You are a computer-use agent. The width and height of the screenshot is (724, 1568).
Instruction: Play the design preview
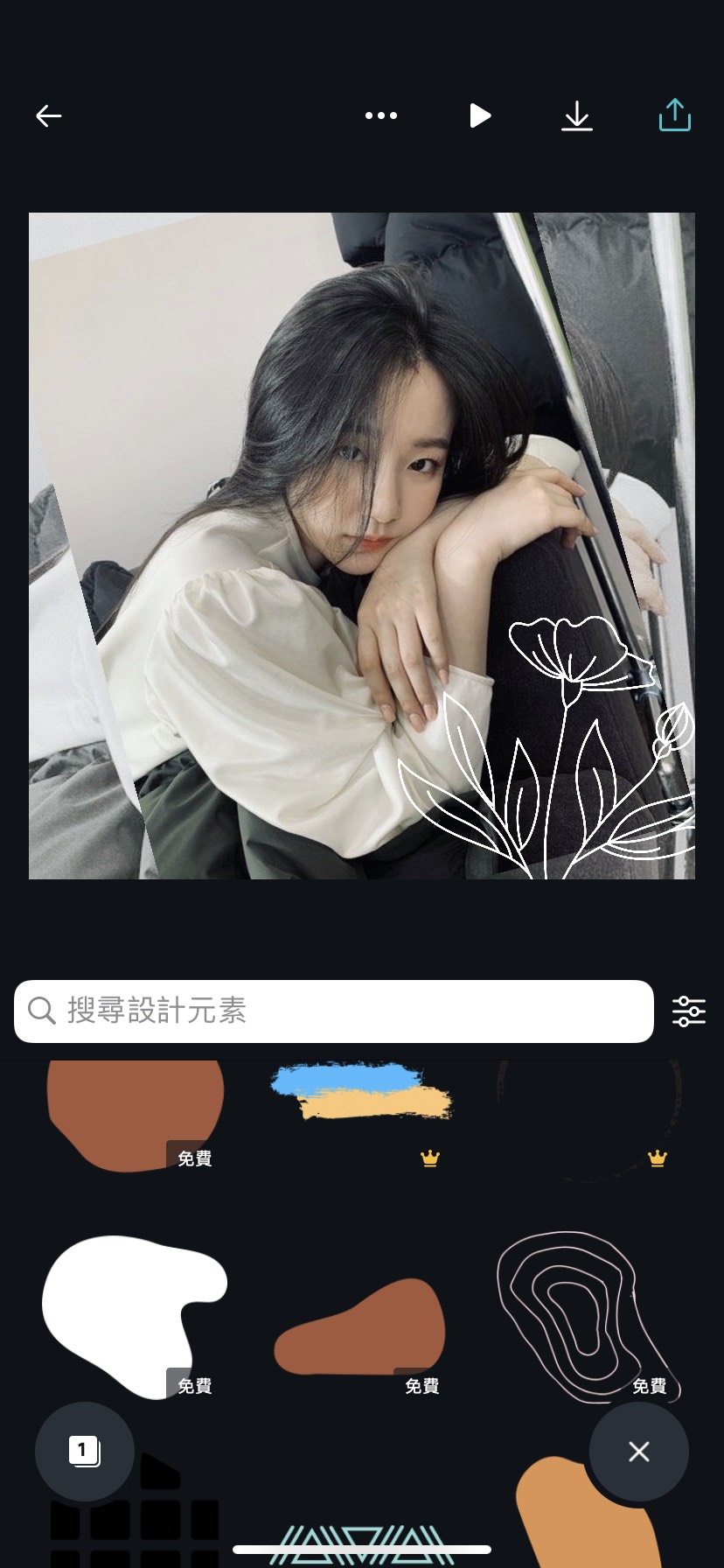coord(479,115)
